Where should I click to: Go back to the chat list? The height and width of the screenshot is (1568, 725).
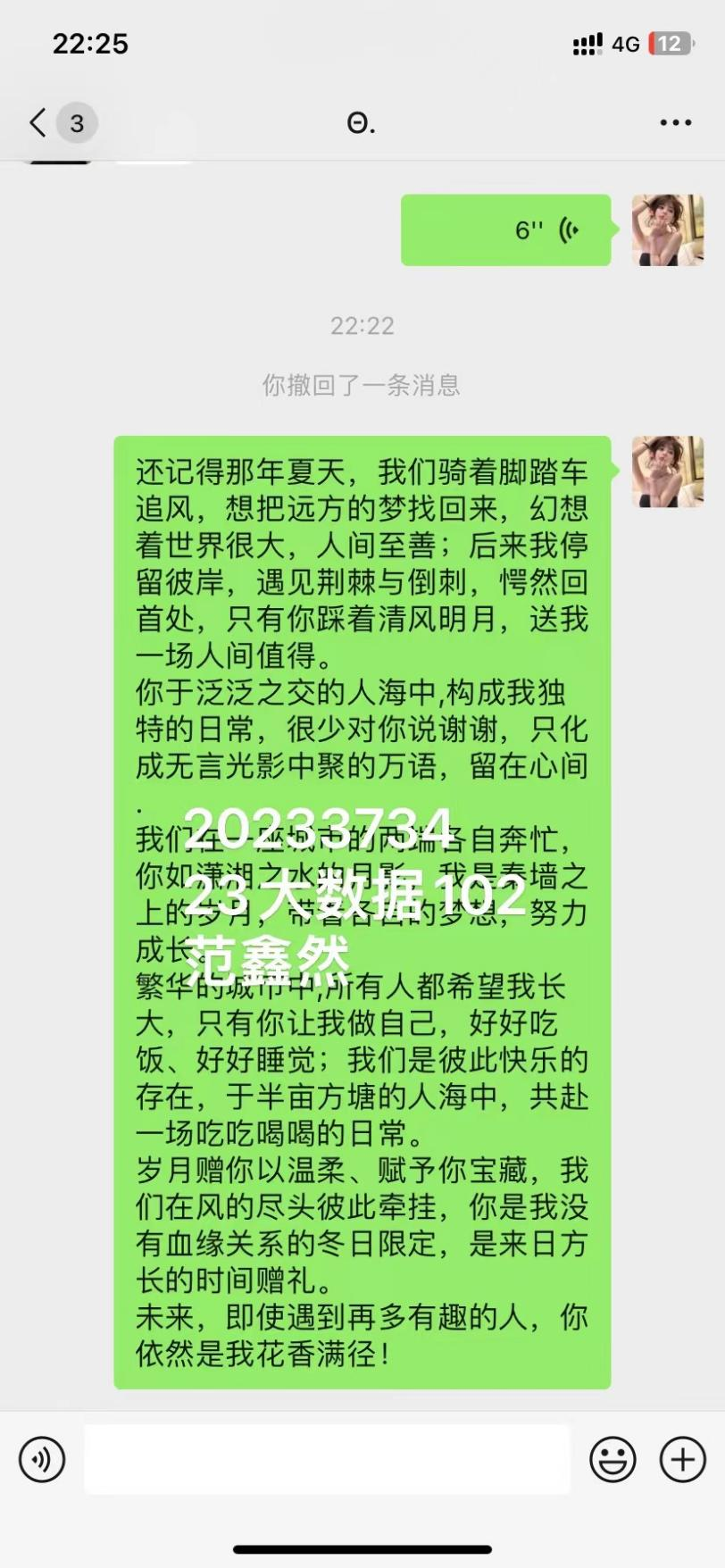point(38,122)
